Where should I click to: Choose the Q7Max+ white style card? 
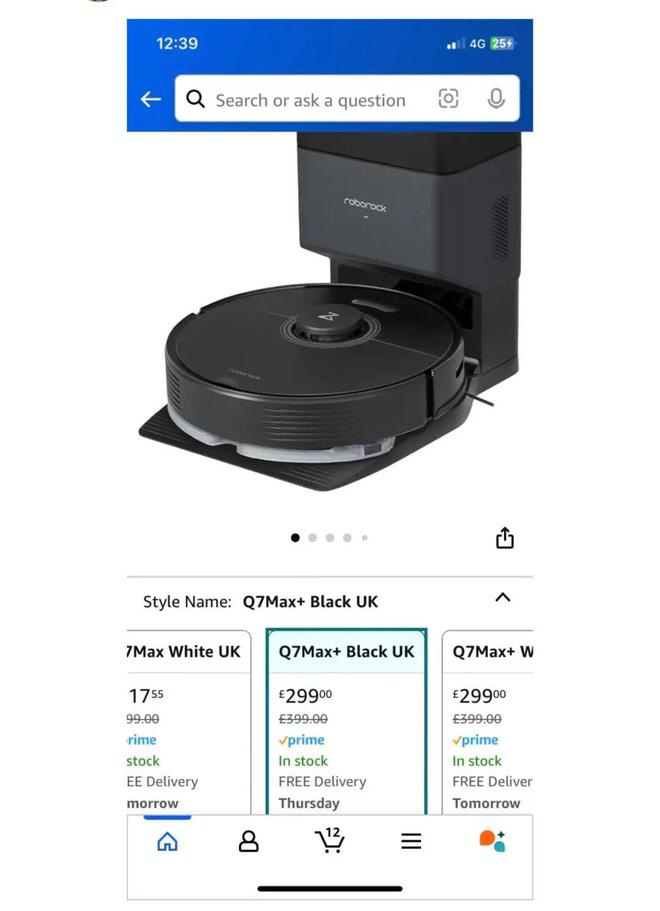489,720
